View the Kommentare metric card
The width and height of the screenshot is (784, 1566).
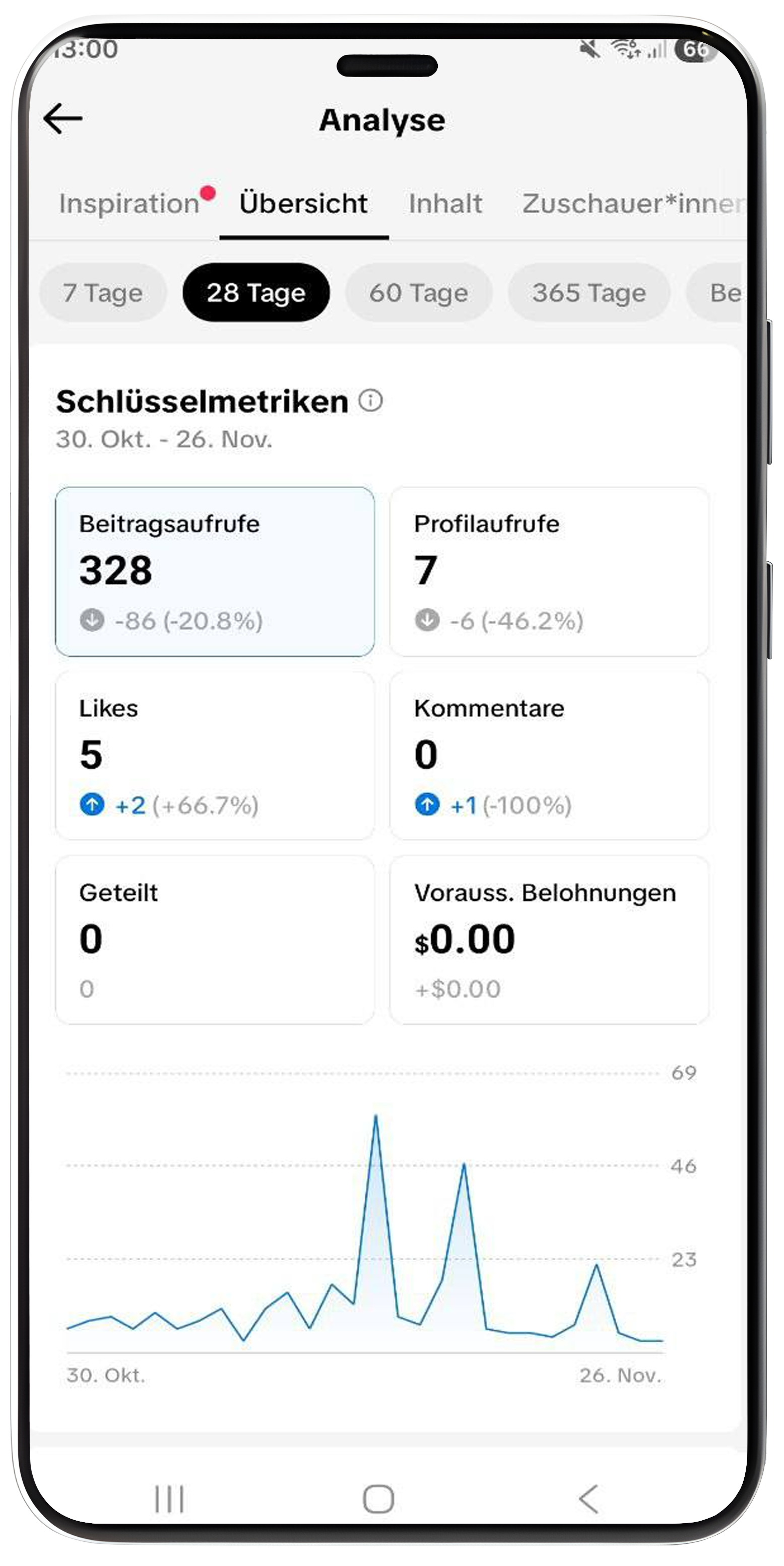pos(549,756)
